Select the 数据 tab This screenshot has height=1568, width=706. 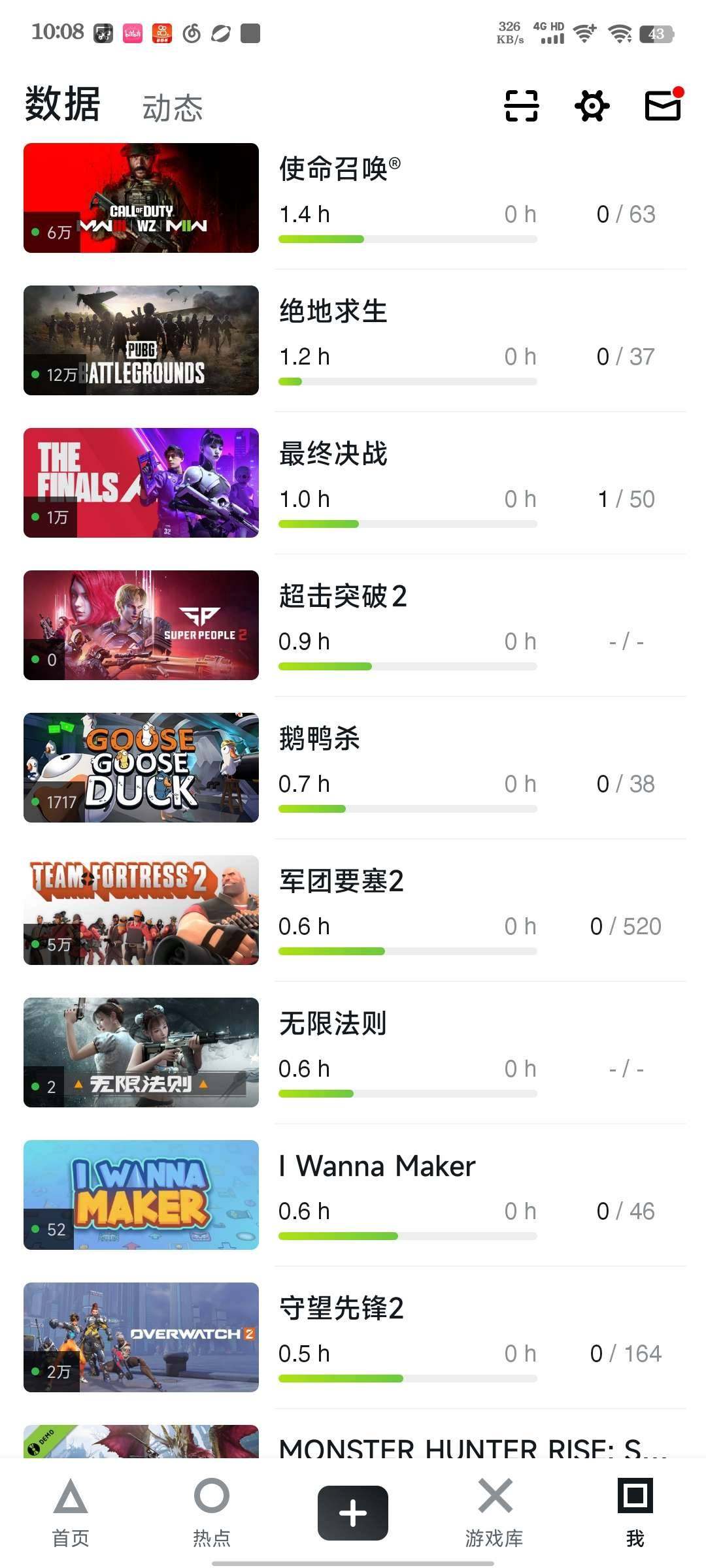click(63, 105)
